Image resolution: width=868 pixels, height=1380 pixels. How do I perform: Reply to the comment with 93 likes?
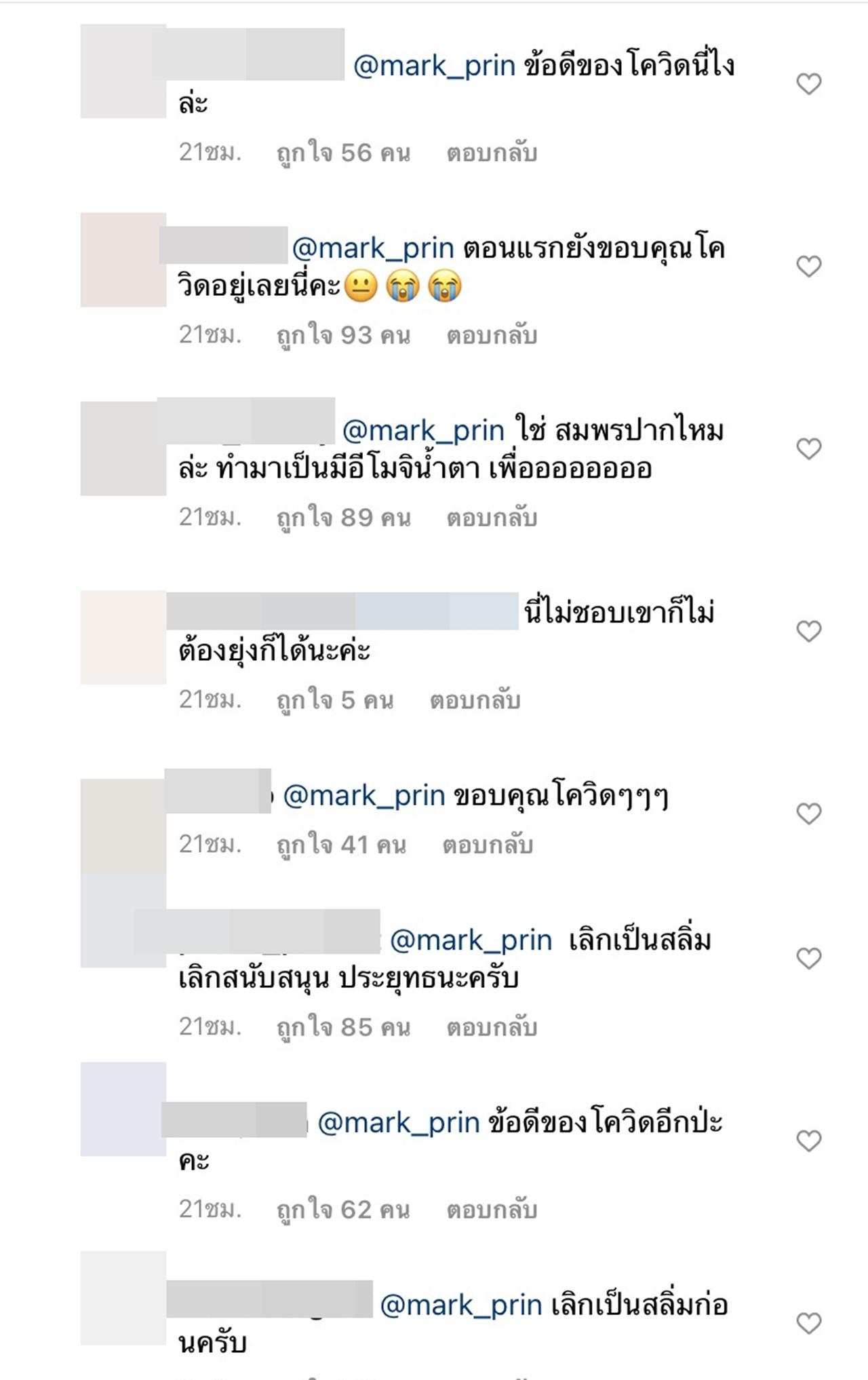coord(492,336)
